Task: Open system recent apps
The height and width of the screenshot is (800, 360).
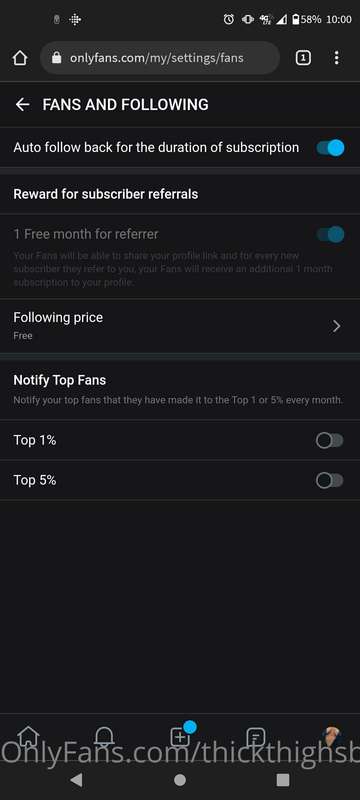Action: (x=282, y=780)
